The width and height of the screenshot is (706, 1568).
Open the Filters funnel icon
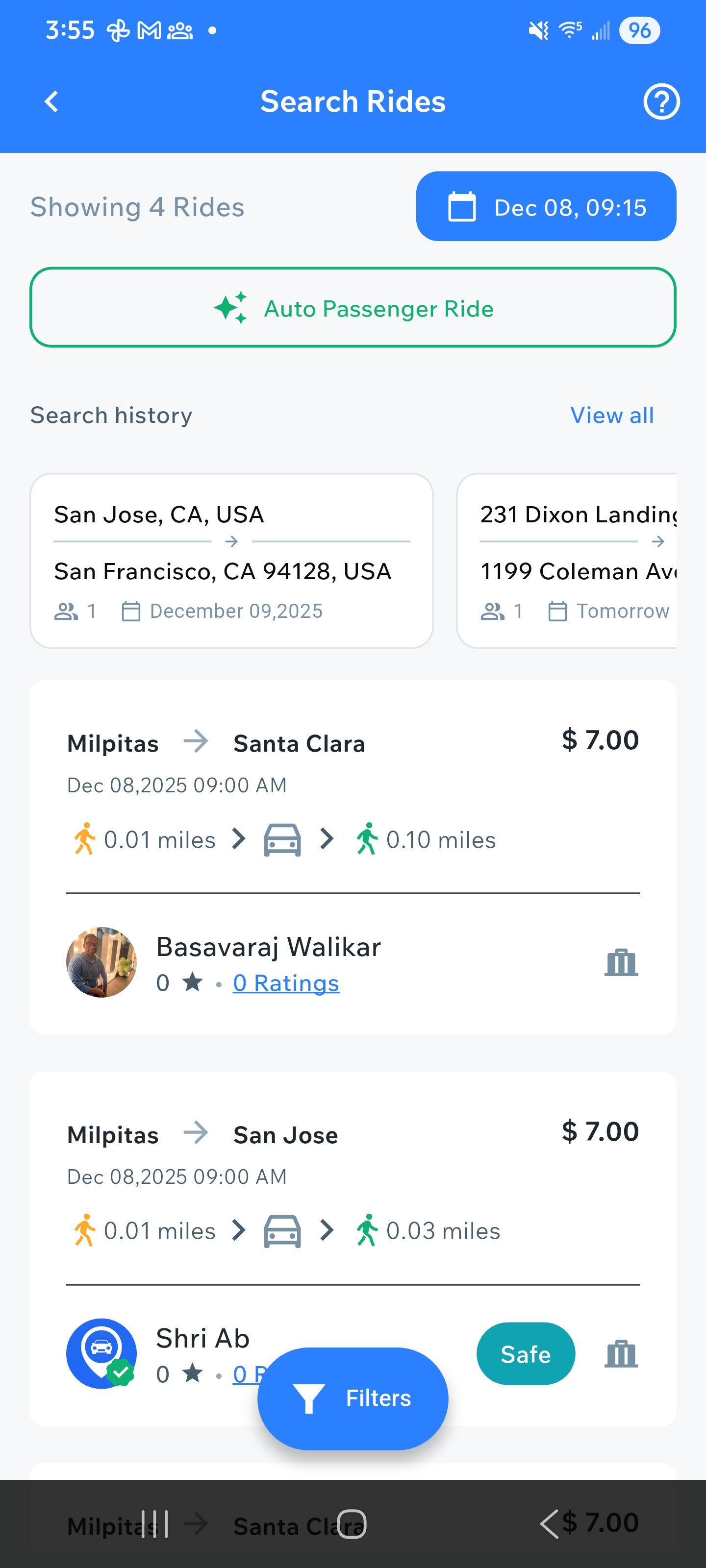[x=311, y=1398]
